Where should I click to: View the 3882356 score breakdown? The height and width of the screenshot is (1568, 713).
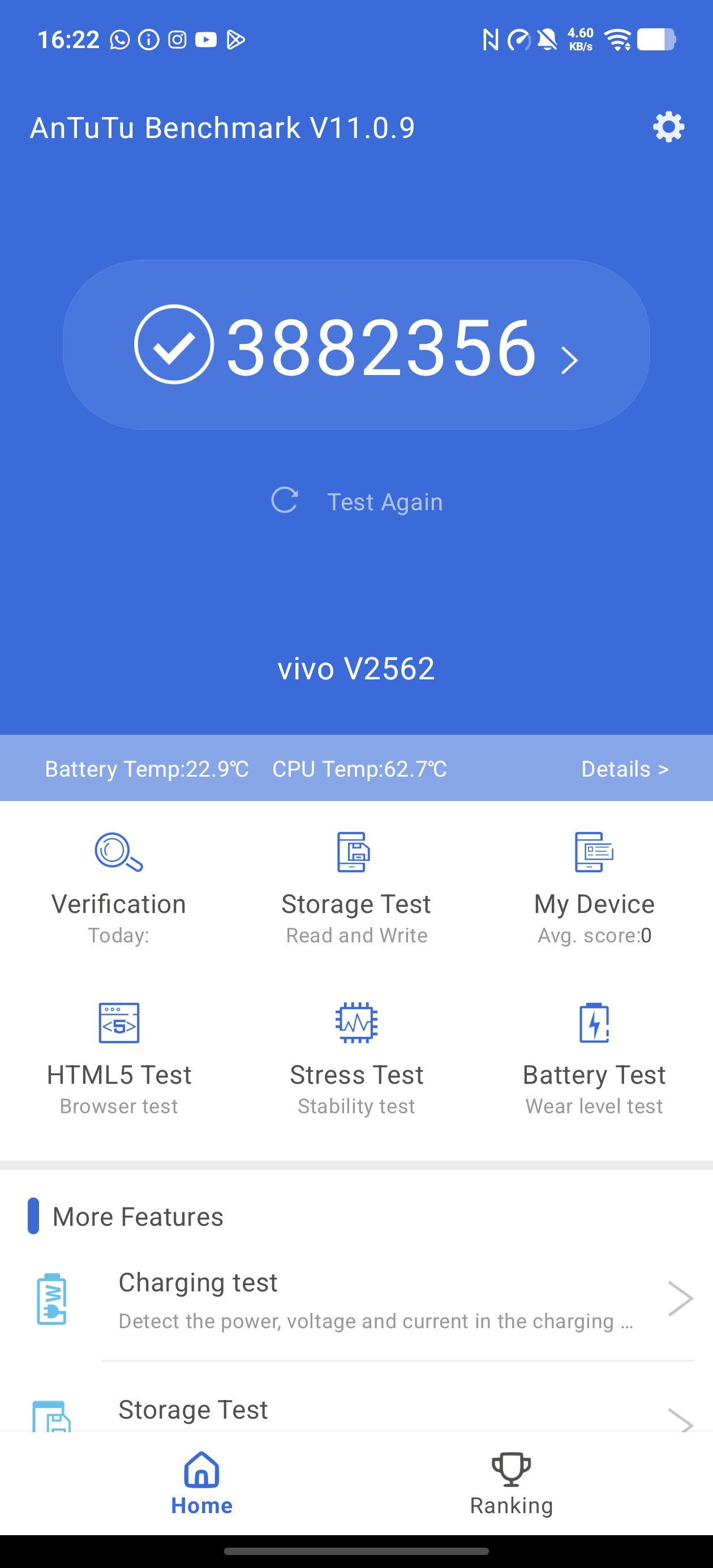click(356, 345)
